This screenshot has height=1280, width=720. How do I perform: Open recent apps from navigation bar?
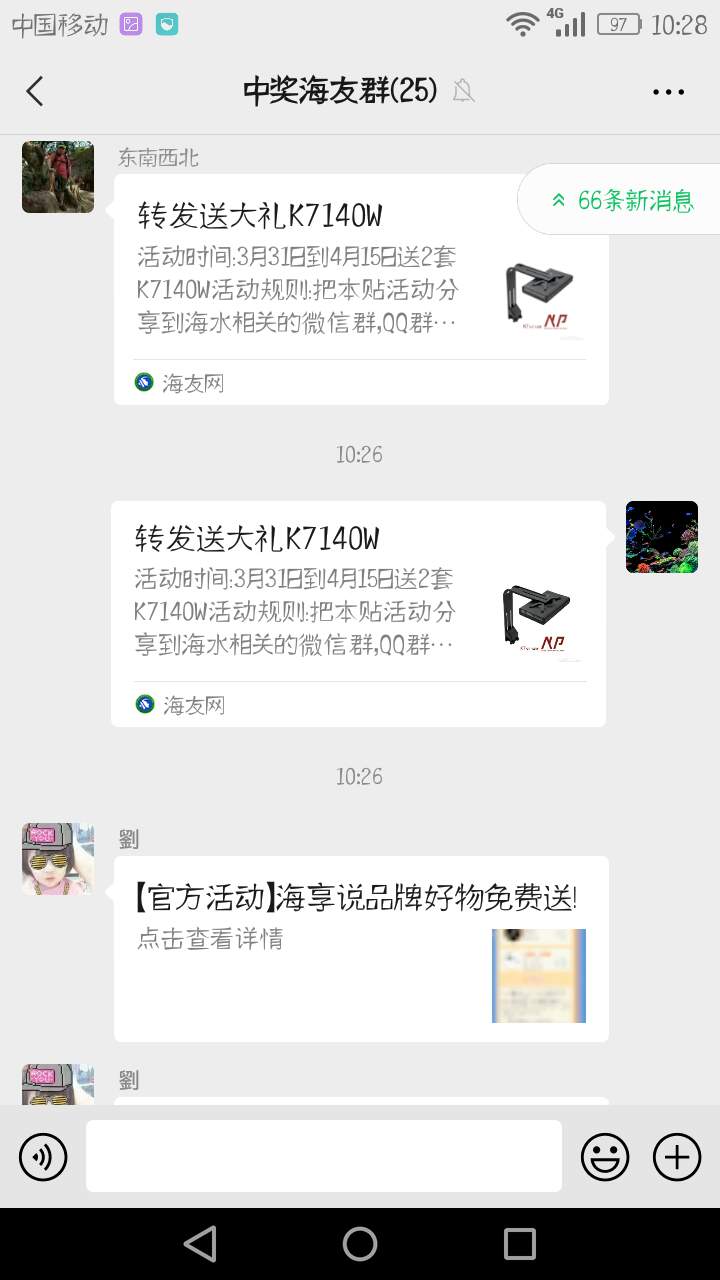pyautogui.click(x=520, y=1244)
